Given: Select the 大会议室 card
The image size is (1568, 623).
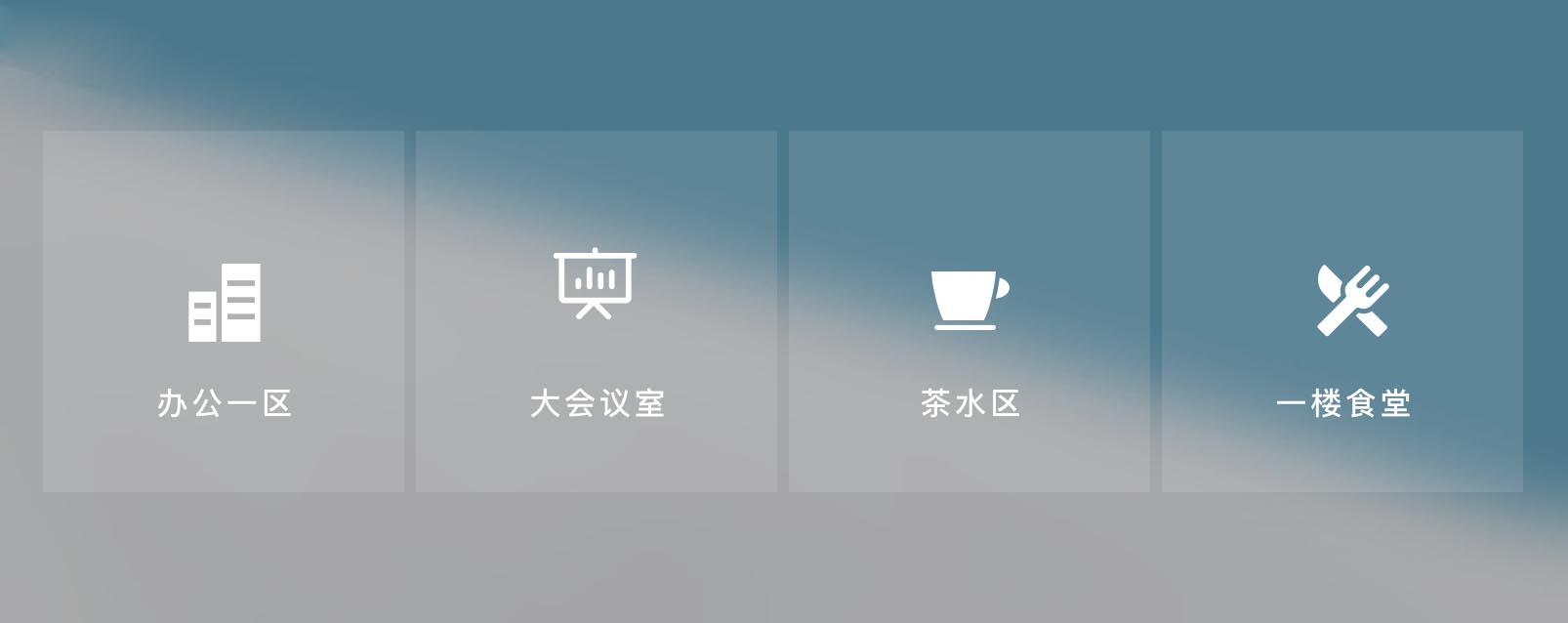Looking at the screenshot, I should [597, 311].
